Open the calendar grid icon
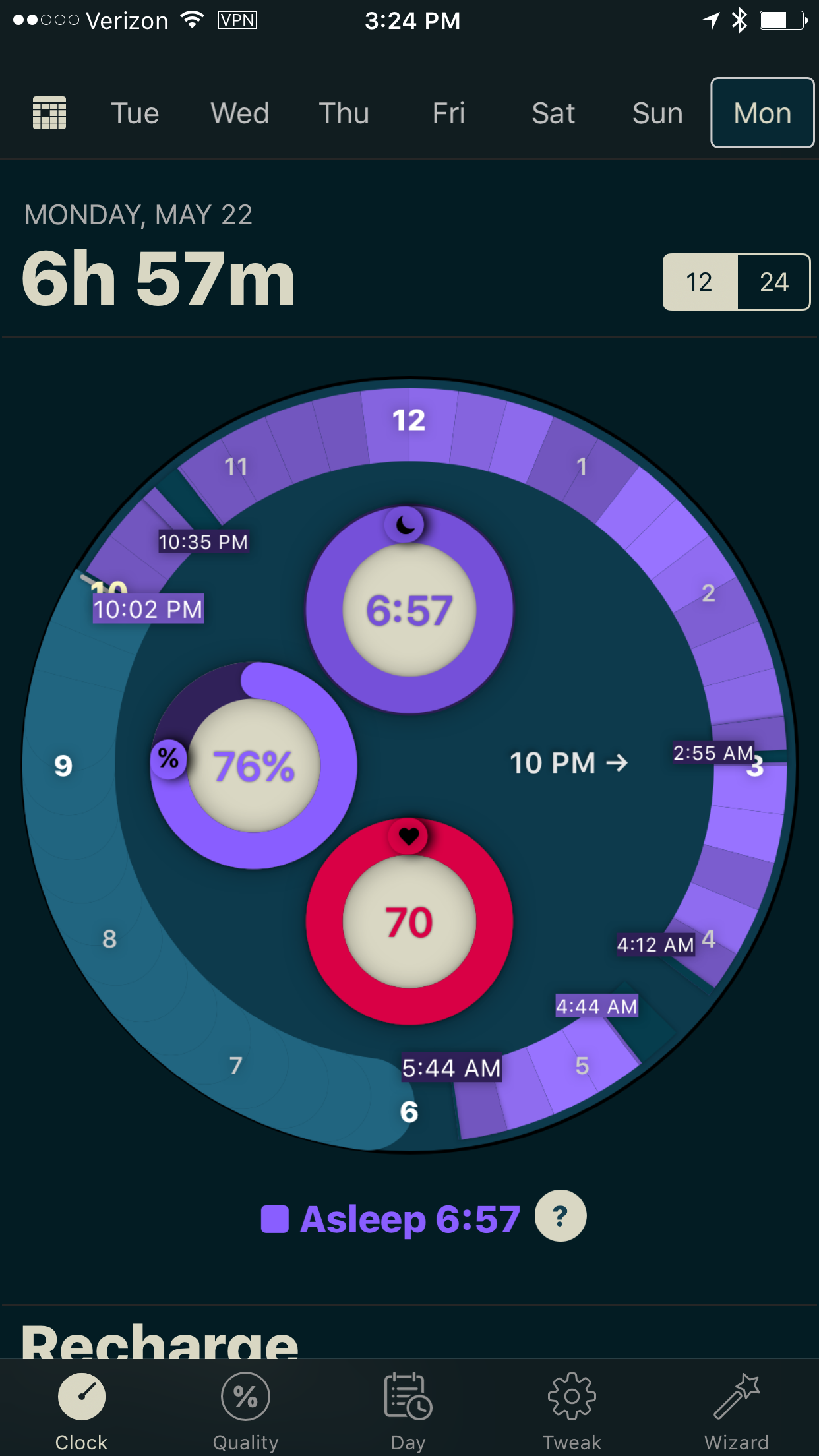This screenshot has height=1456, width=819. point(49,113)
